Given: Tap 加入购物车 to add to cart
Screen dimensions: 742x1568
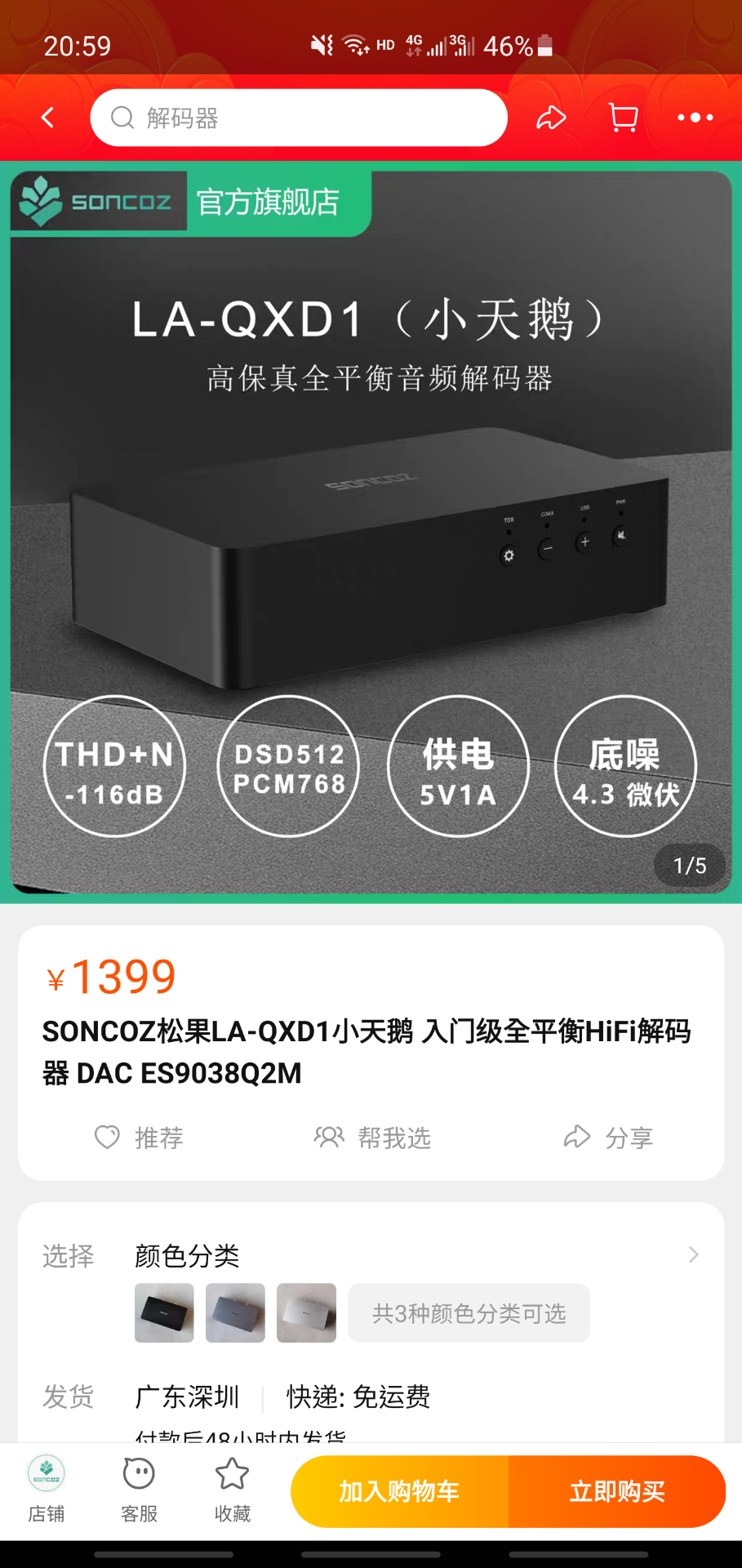Looking at the screenshot, I should pos(400,1491).
